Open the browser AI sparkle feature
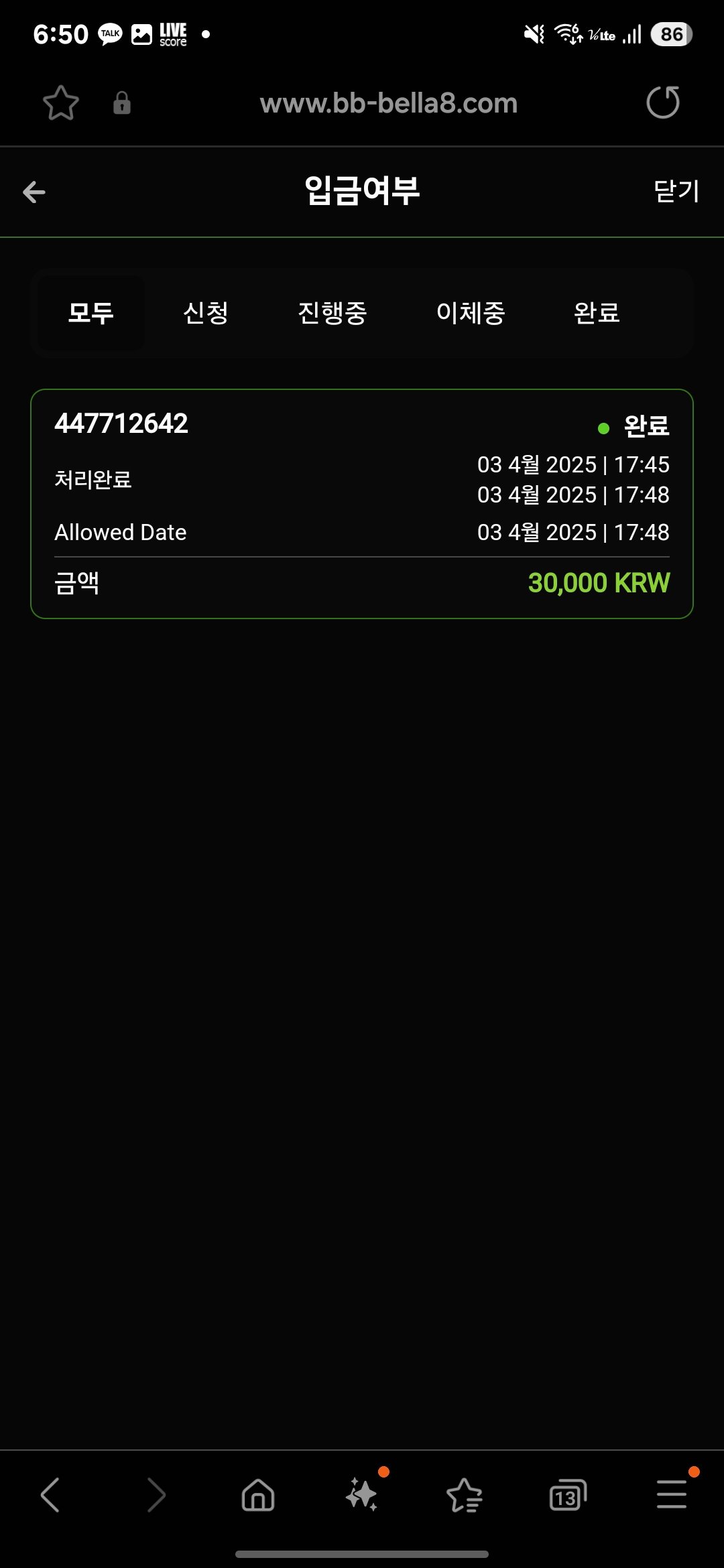The height and width of the screenshot is (1568, 724). [x=362, y=1495]
